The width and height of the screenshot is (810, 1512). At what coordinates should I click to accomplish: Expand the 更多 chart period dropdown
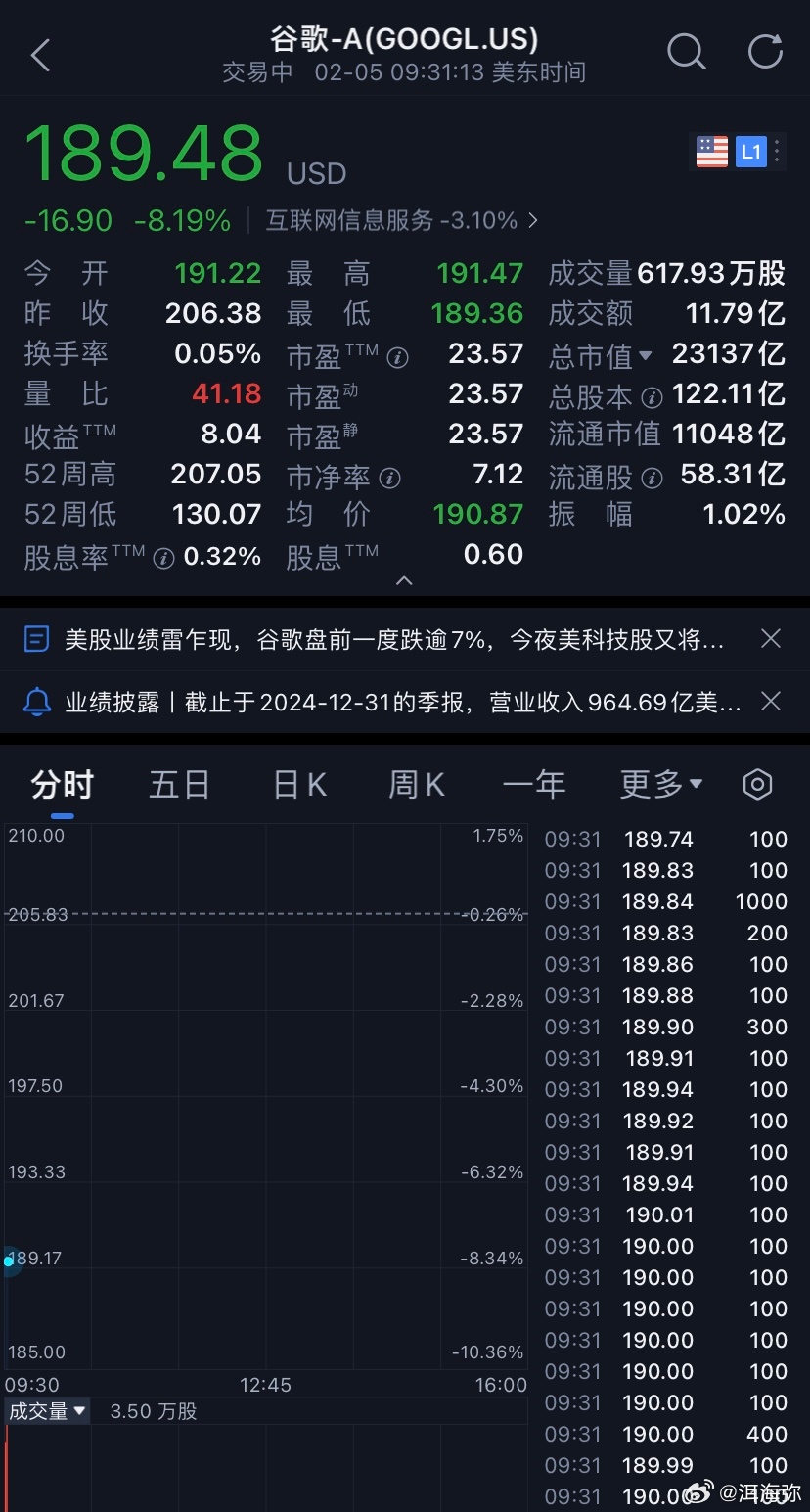[661, 784]
